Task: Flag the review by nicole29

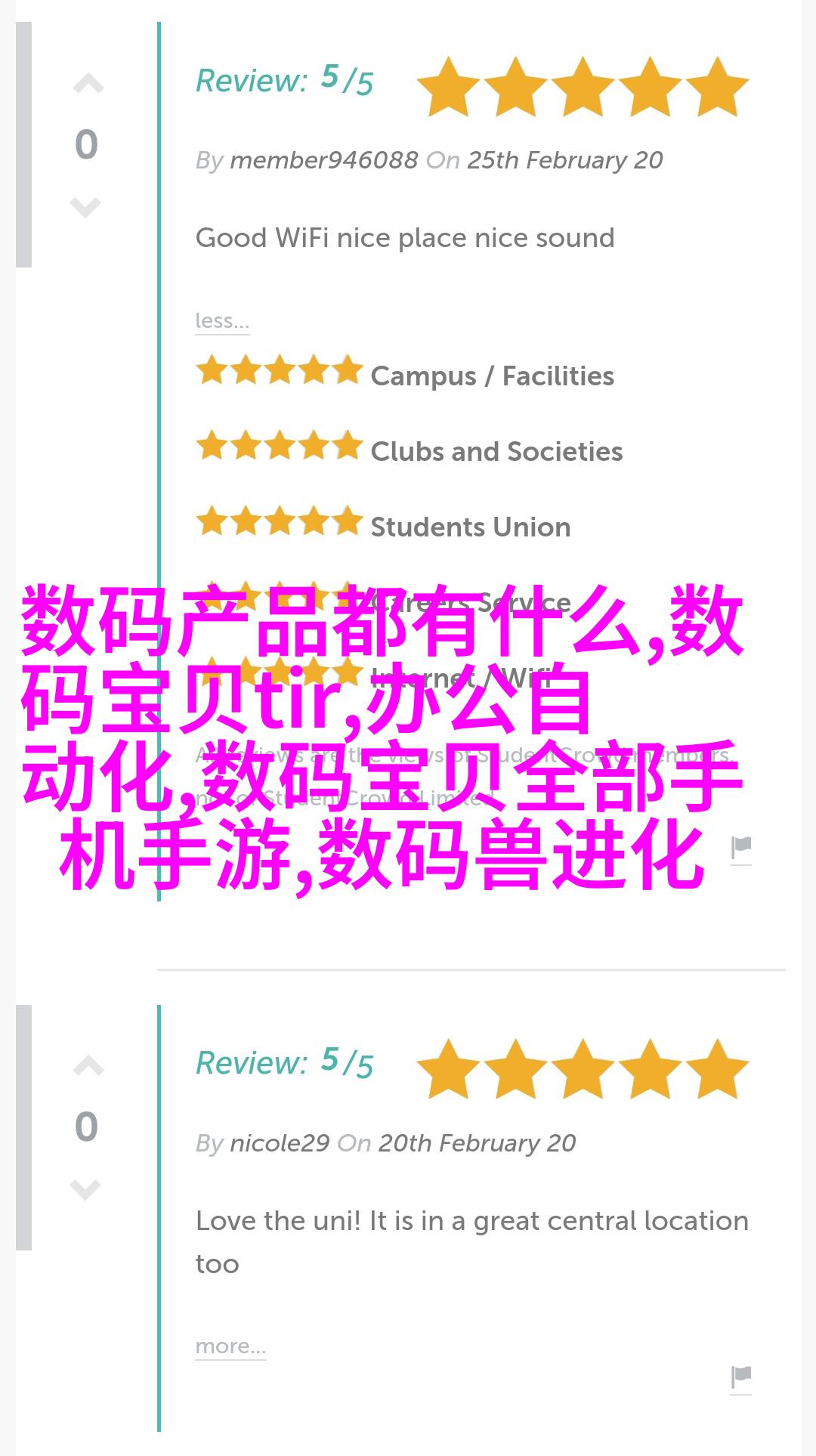Action: (741, 1377)
